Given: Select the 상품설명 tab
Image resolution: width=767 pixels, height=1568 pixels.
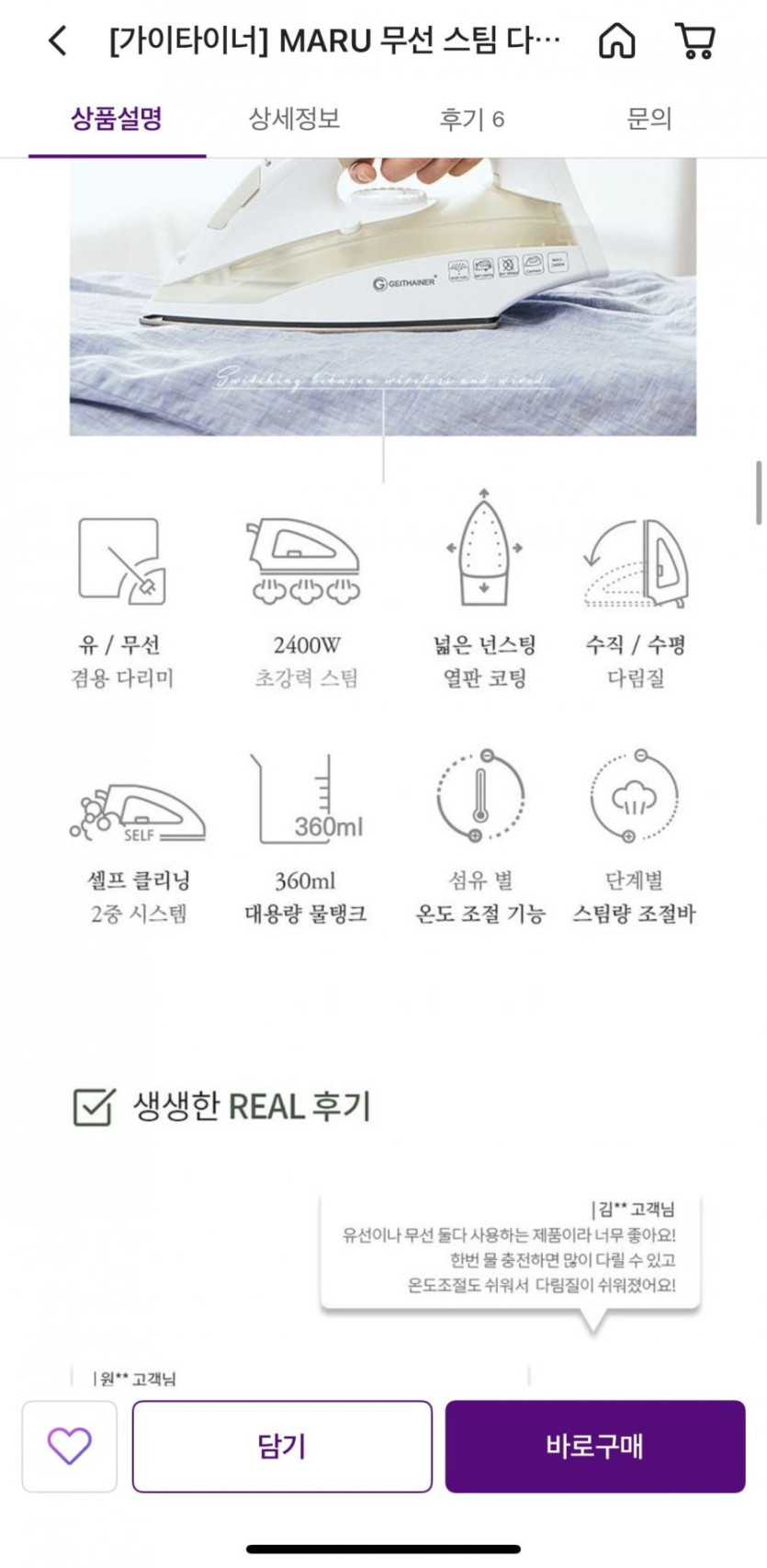Looking at the screenshot, I should (117, 119).
